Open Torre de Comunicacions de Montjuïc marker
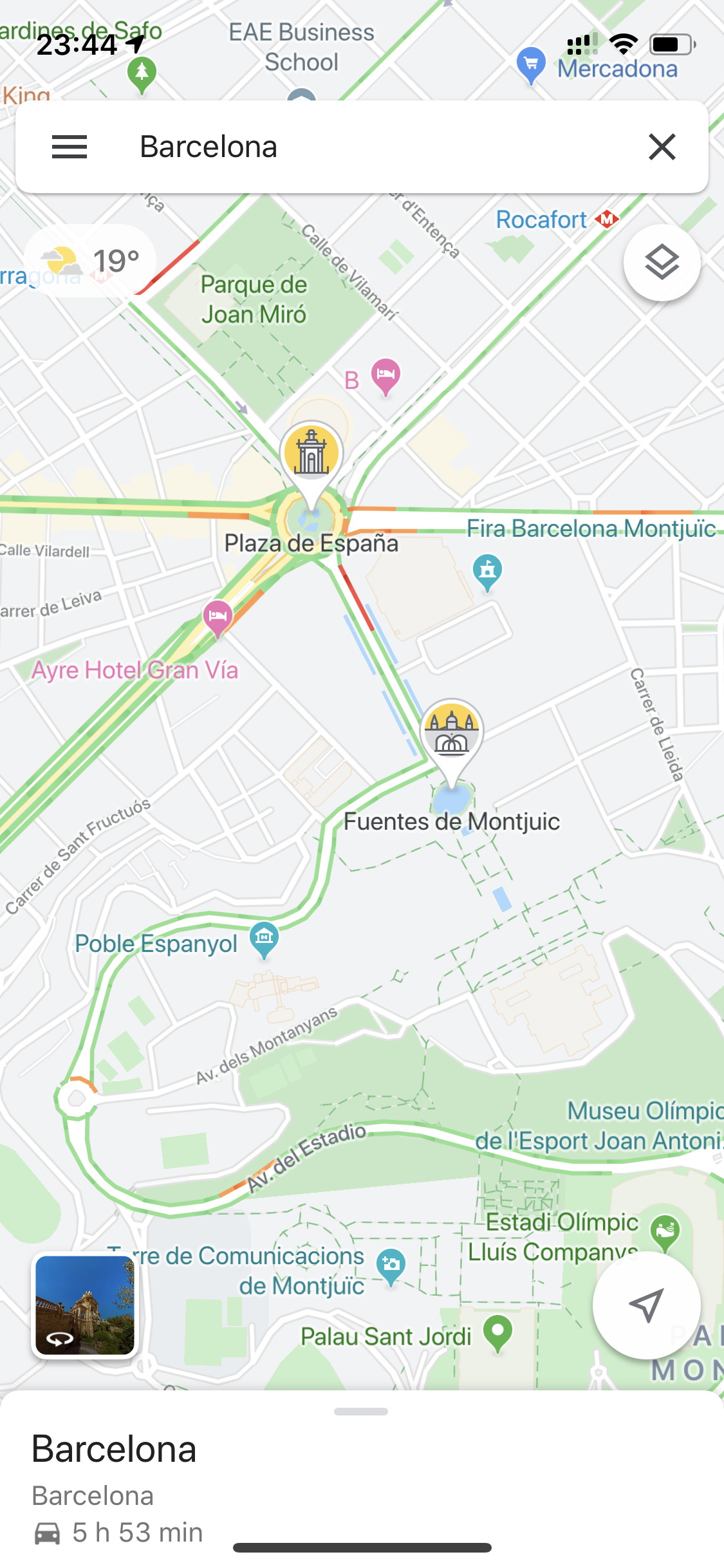This screenshot has height=1568, width=724. point(391,1267)
